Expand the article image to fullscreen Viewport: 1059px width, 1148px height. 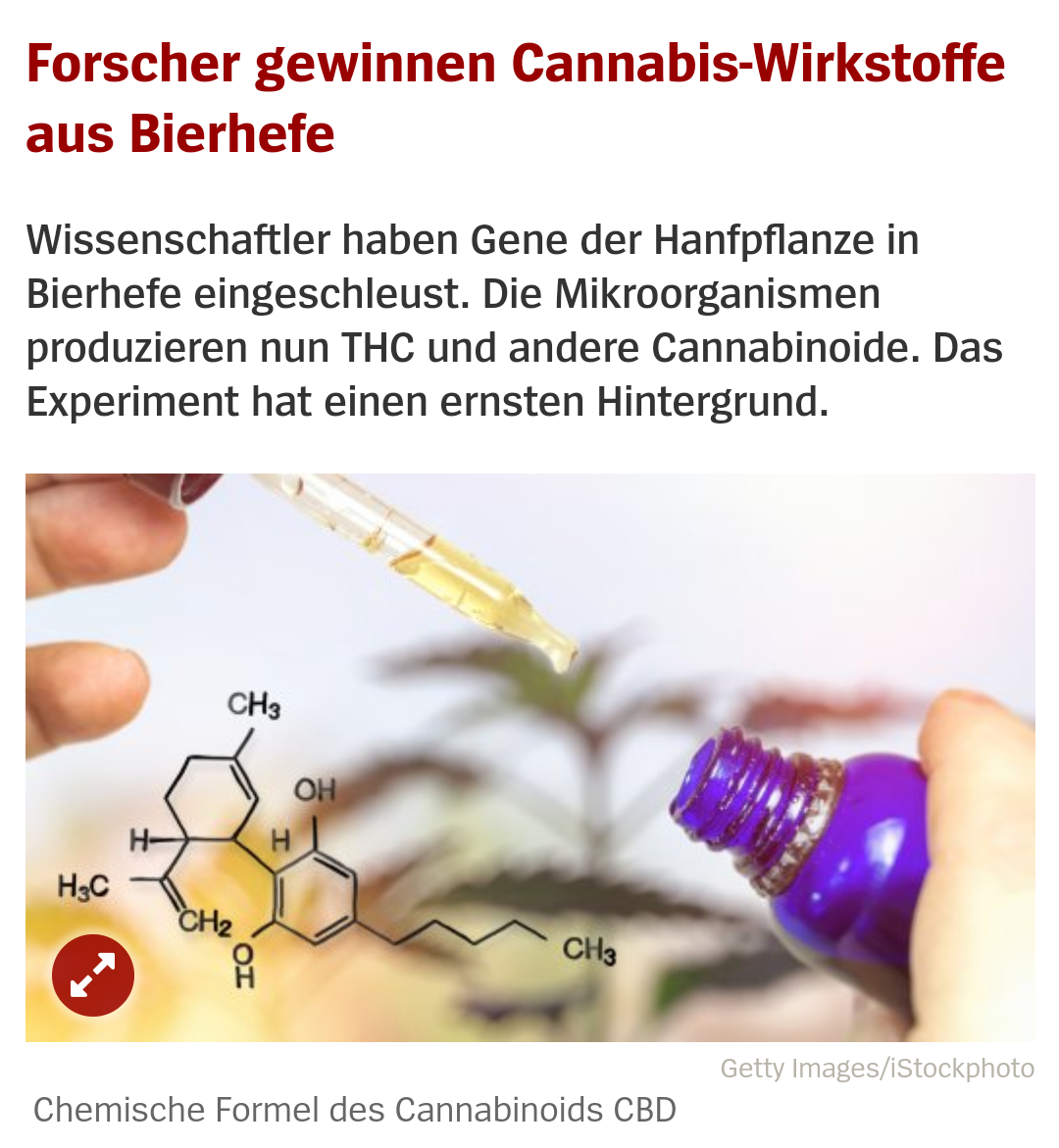[x=93, y=975]
